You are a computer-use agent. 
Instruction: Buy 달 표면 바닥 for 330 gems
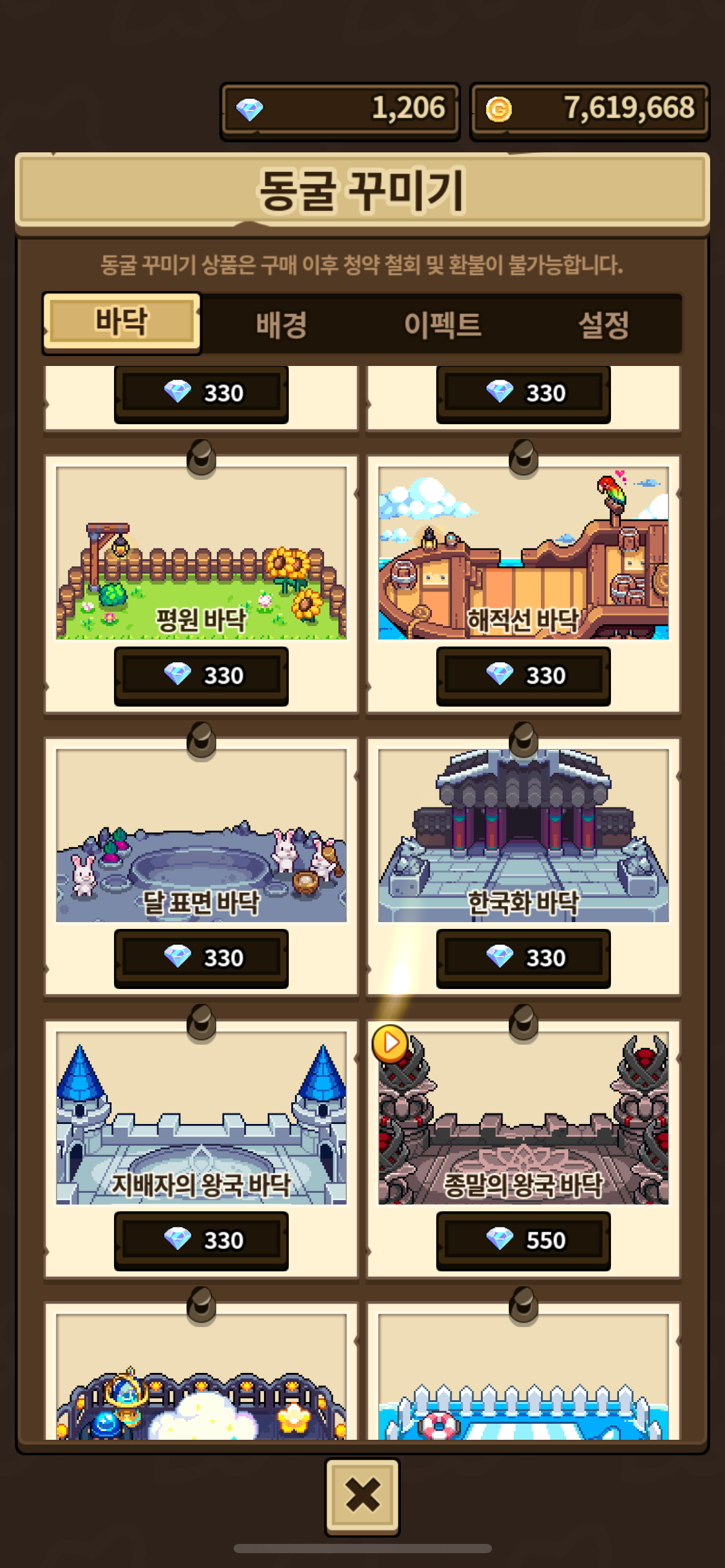pos(201,958)
